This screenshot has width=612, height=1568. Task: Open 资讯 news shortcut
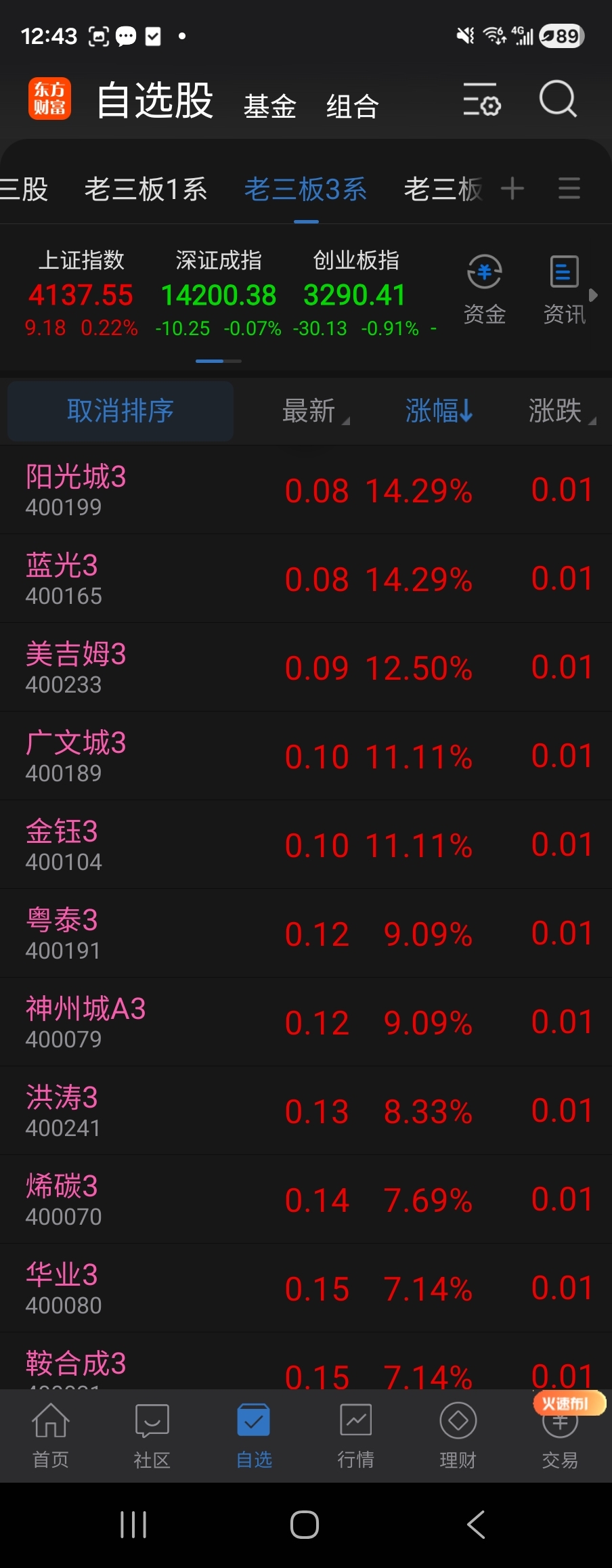(564, 289)
